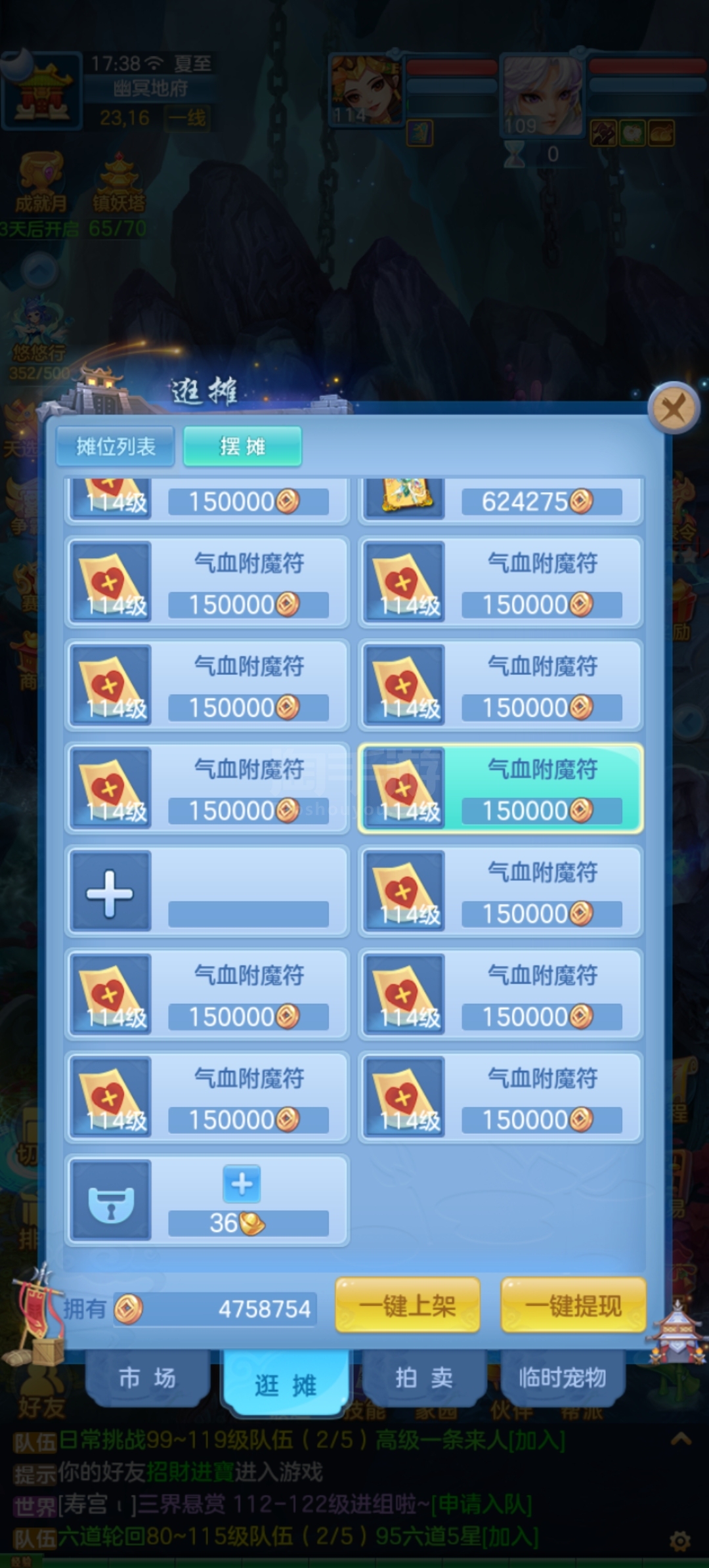Viewport: 709px width, 1568px height.
Task: Switch to the 摊位列表 tab
Action: point(116,446)
